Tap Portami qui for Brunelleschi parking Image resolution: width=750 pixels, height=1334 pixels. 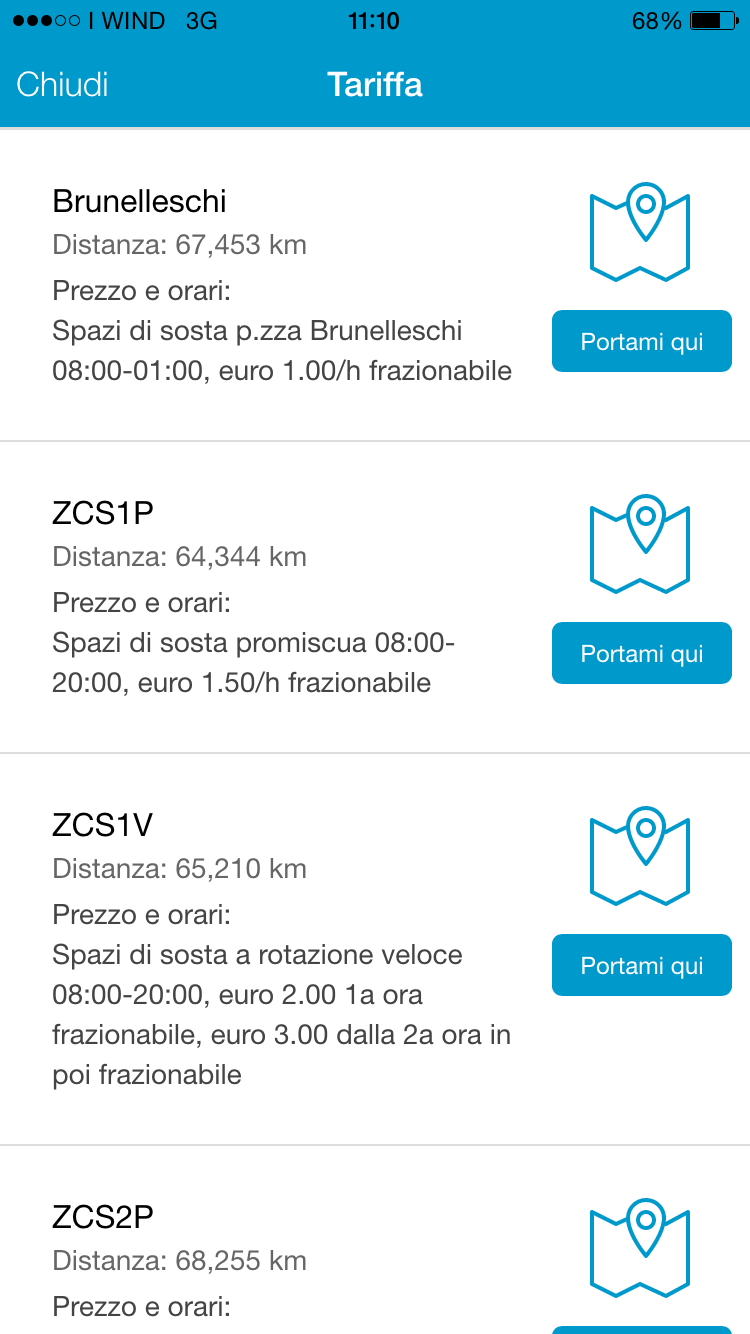click(x=641, y=342)
